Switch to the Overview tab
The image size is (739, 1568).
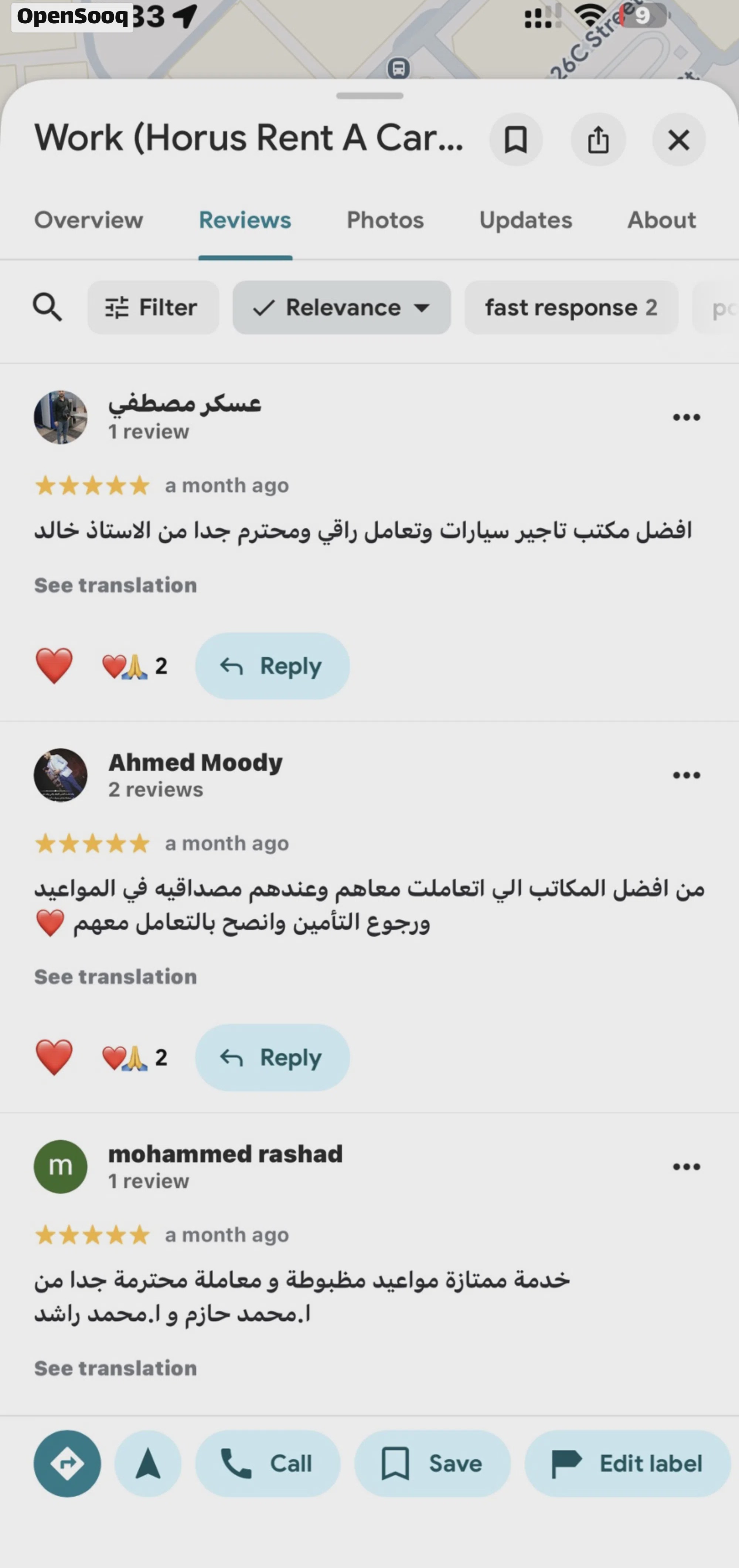(x=89, y=220)
